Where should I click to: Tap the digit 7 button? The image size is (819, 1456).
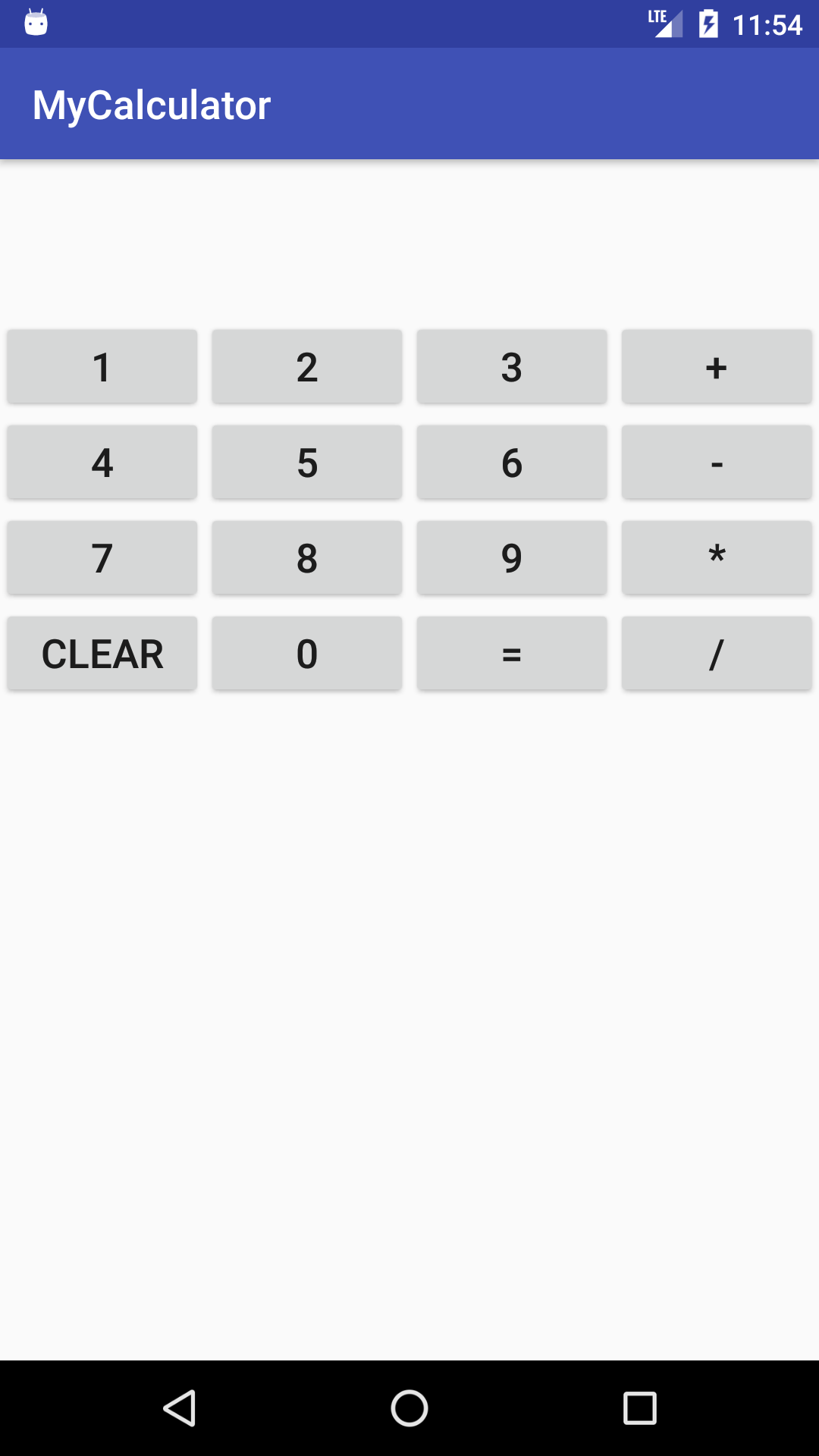[102, 558]
